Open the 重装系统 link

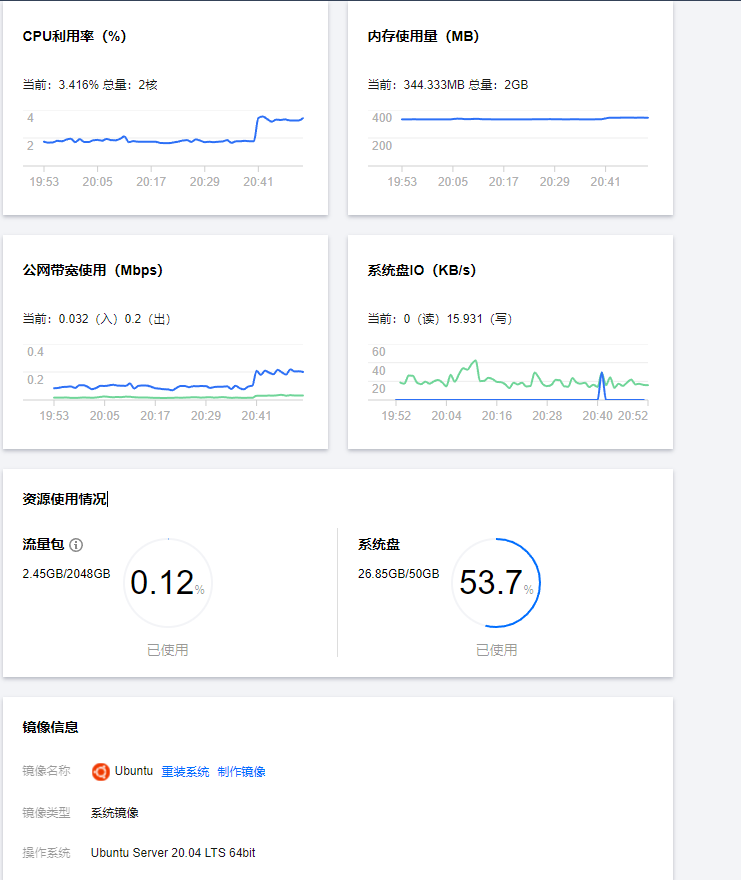185,771
